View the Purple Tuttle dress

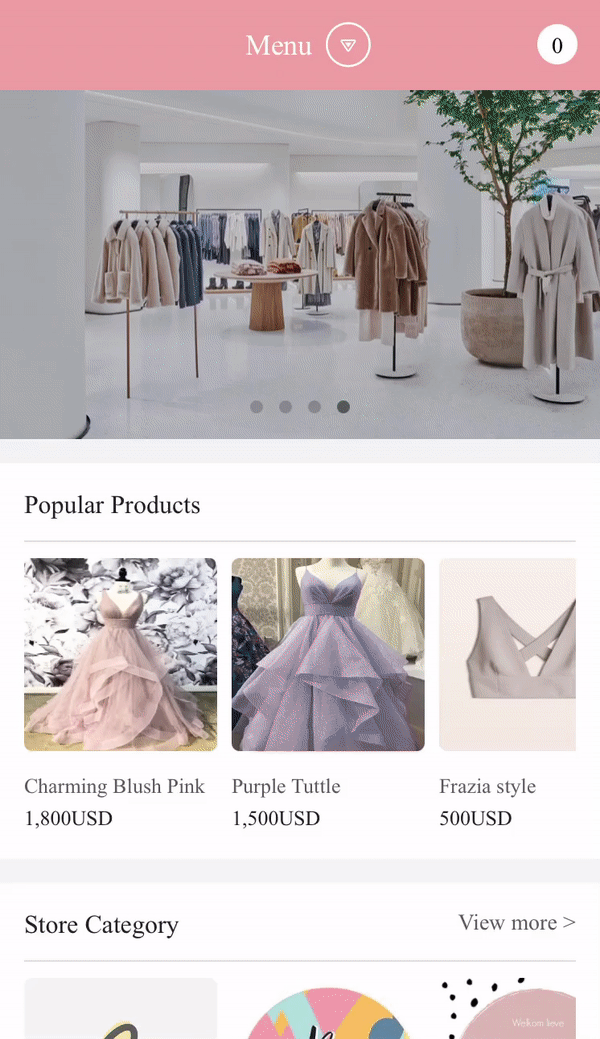(x=328, y=655)
